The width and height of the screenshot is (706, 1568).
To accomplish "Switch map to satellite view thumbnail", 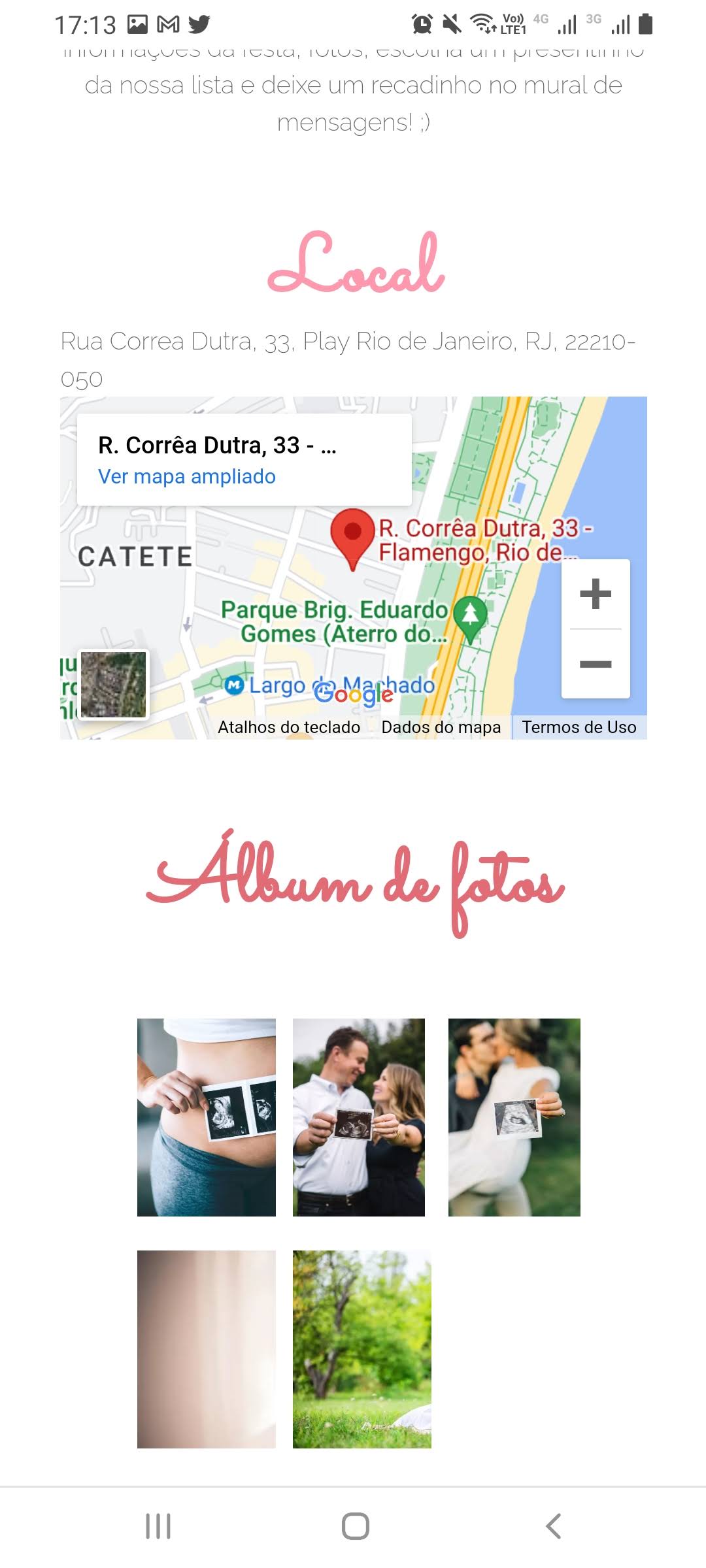I will click(114, 684).
